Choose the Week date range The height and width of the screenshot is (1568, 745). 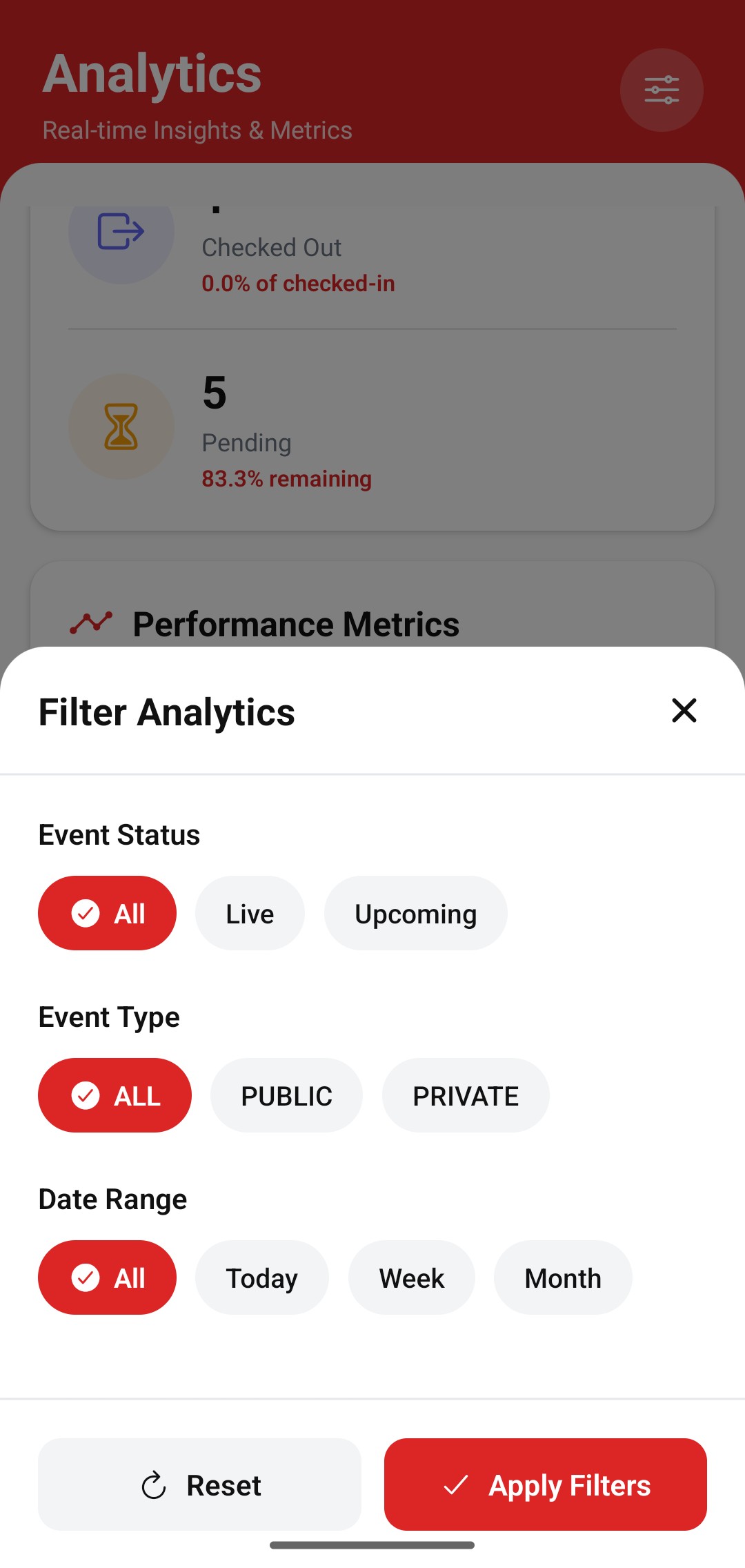tap(411, 1277)
